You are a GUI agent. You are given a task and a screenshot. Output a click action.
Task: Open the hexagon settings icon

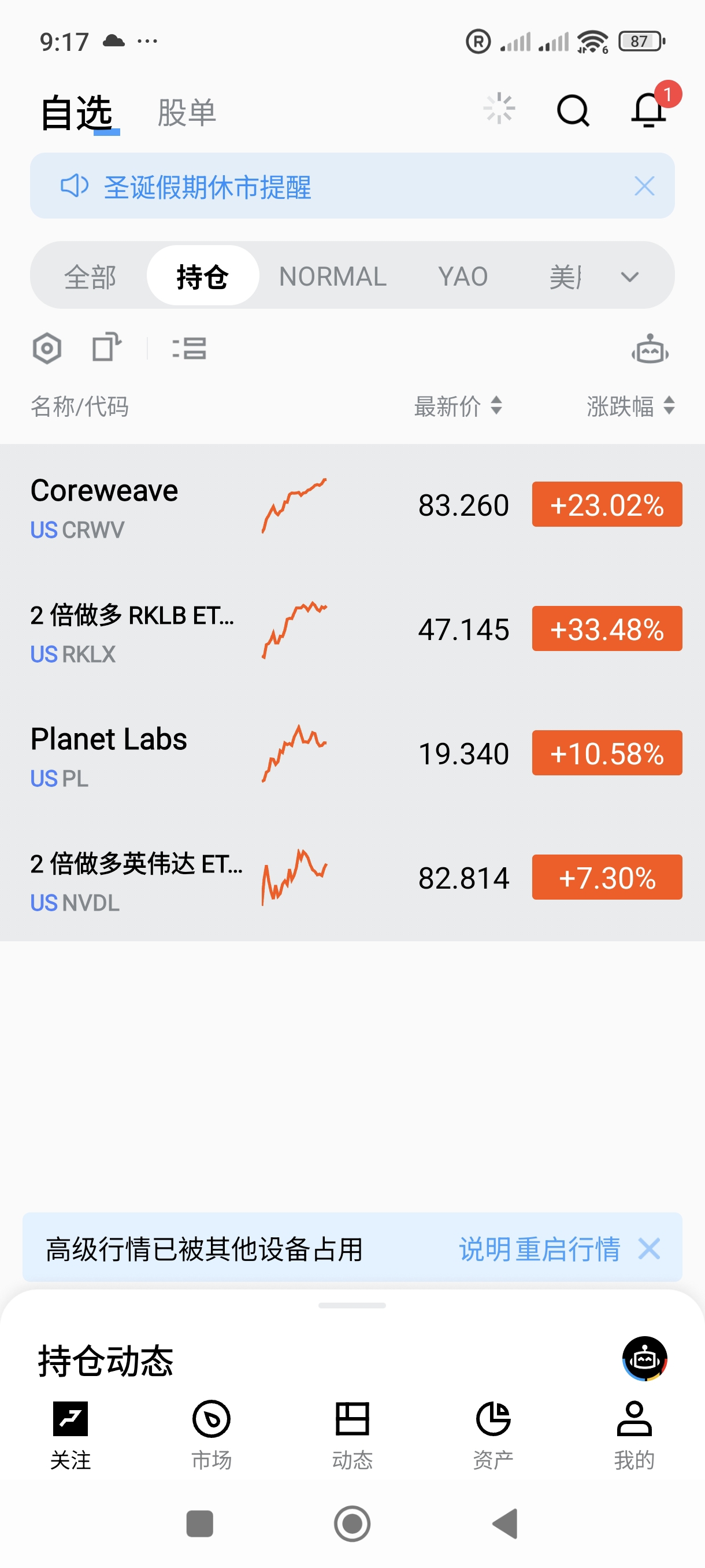(x=47, y=349)
